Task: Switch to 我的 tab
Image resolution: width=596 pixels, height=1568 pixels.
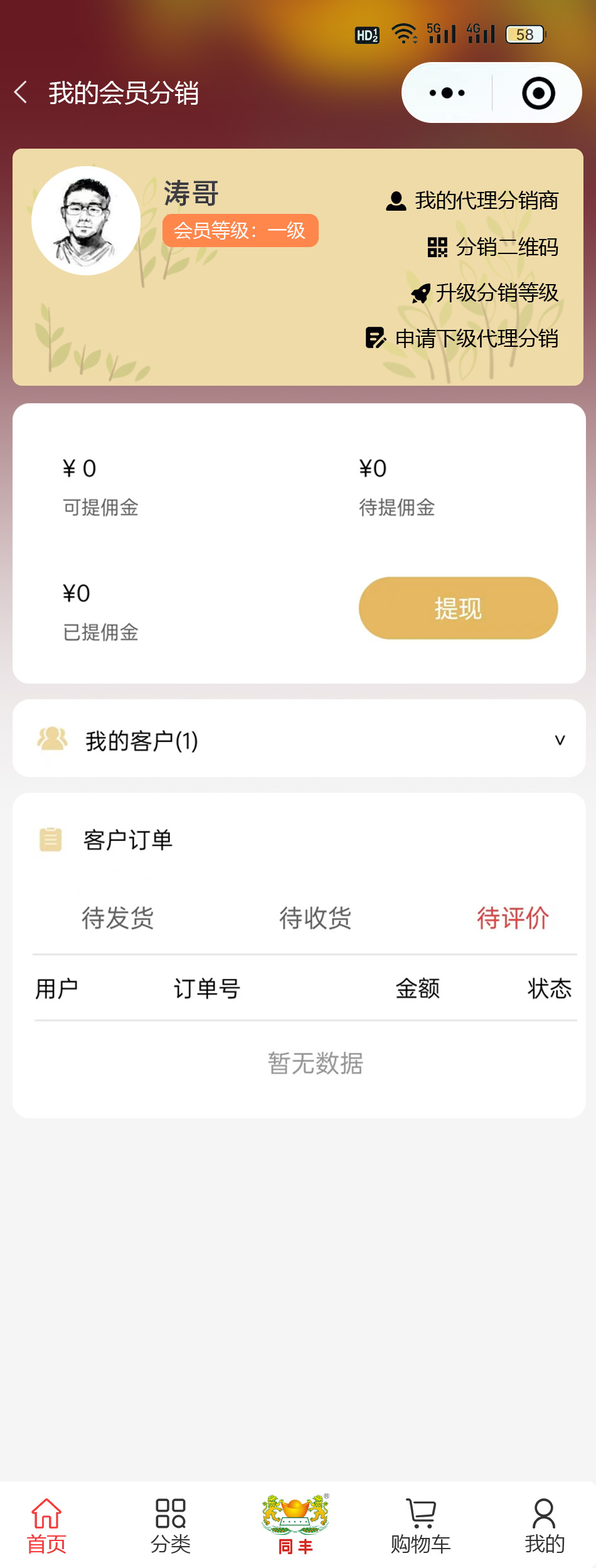Action: pyautogui.click(x=544, y=1525)
